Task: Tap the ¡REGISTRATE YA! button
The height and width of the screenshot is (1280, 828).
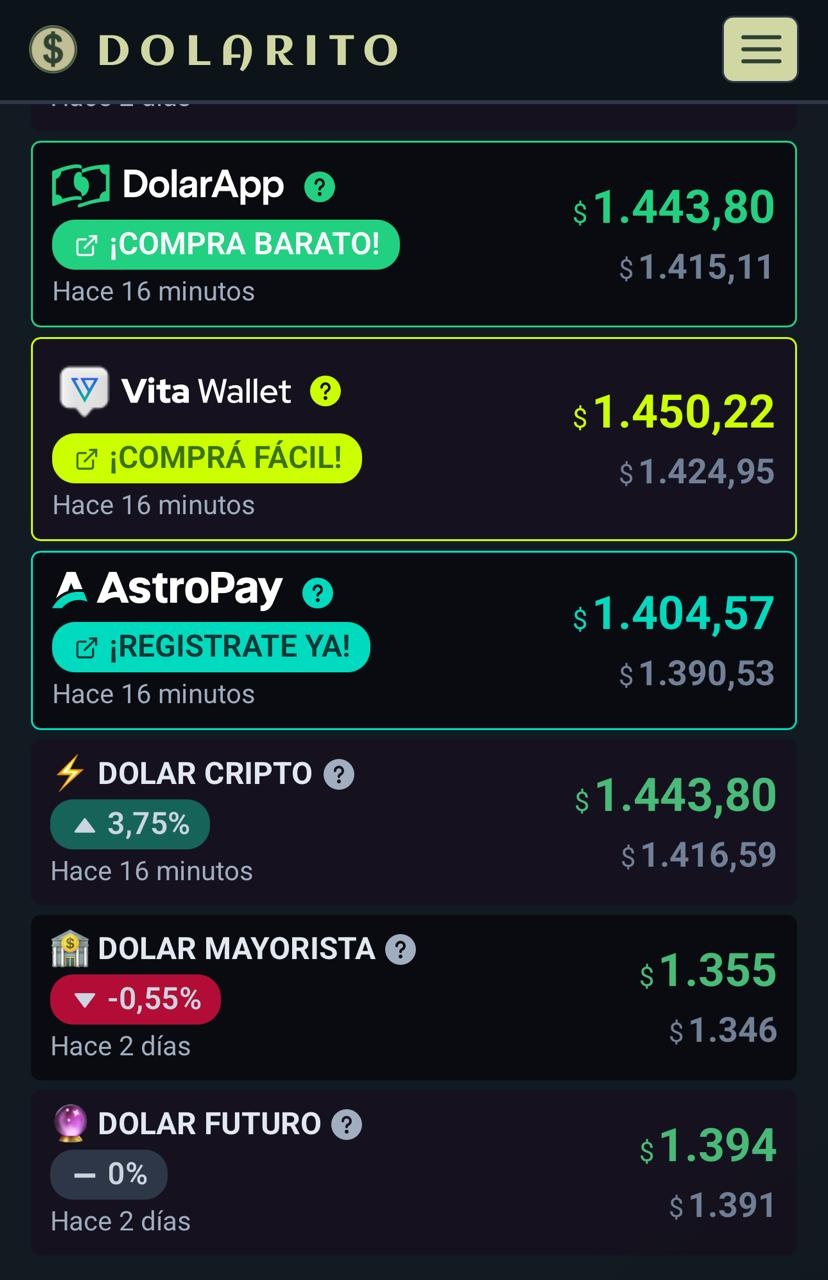Action: pos(210,647)
